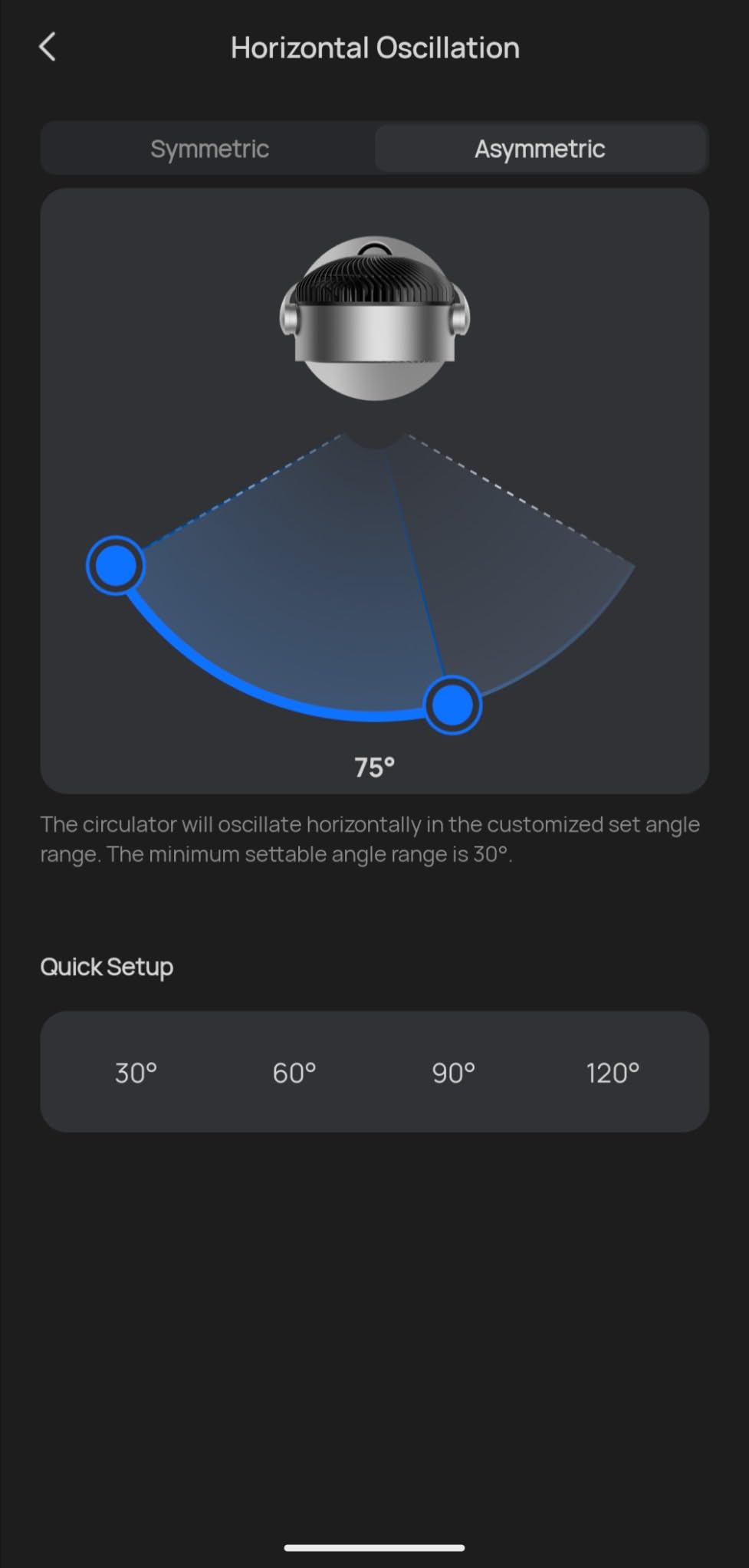Switch to the Symmetric tab

(x=209, y=149)
